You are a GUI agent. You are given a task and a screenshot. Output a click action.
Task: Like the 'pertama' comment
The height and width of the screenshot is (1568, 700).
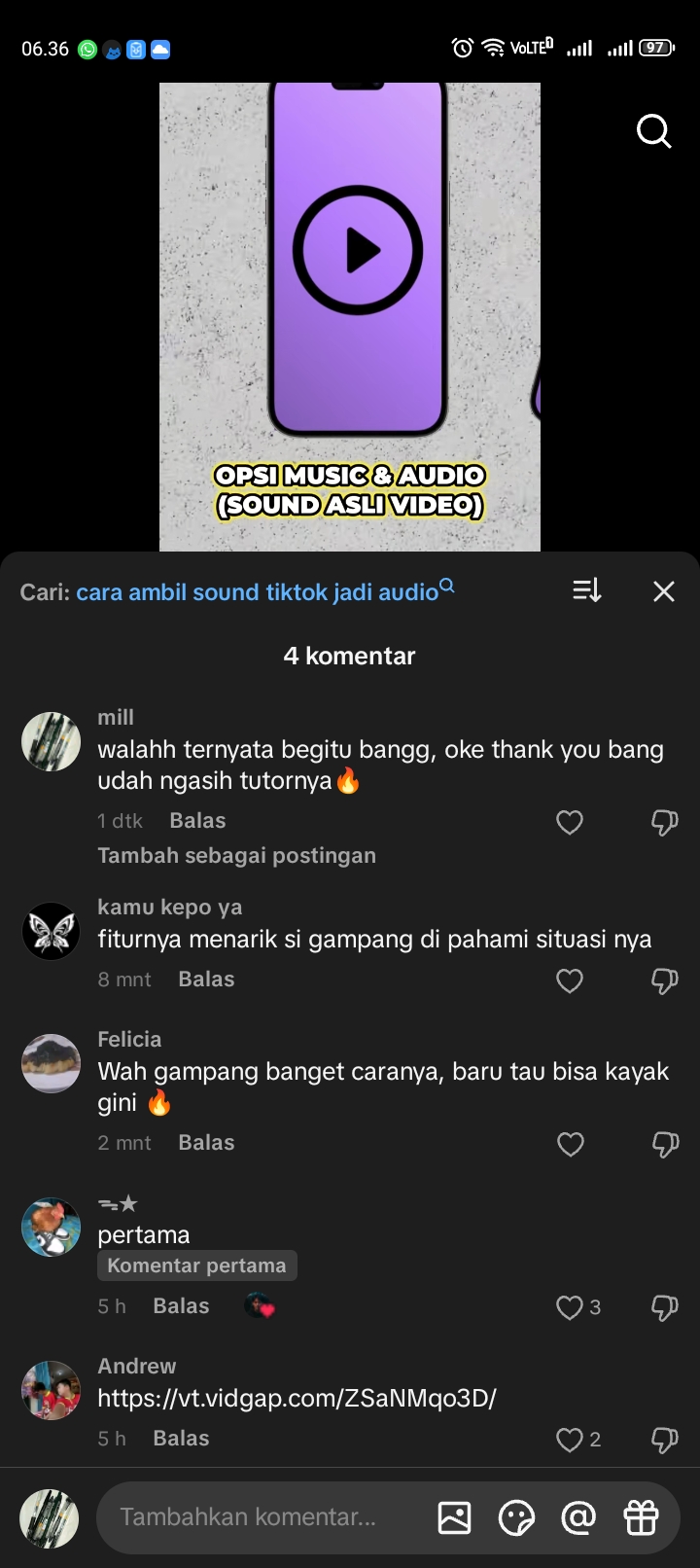tap(570, 1307)
